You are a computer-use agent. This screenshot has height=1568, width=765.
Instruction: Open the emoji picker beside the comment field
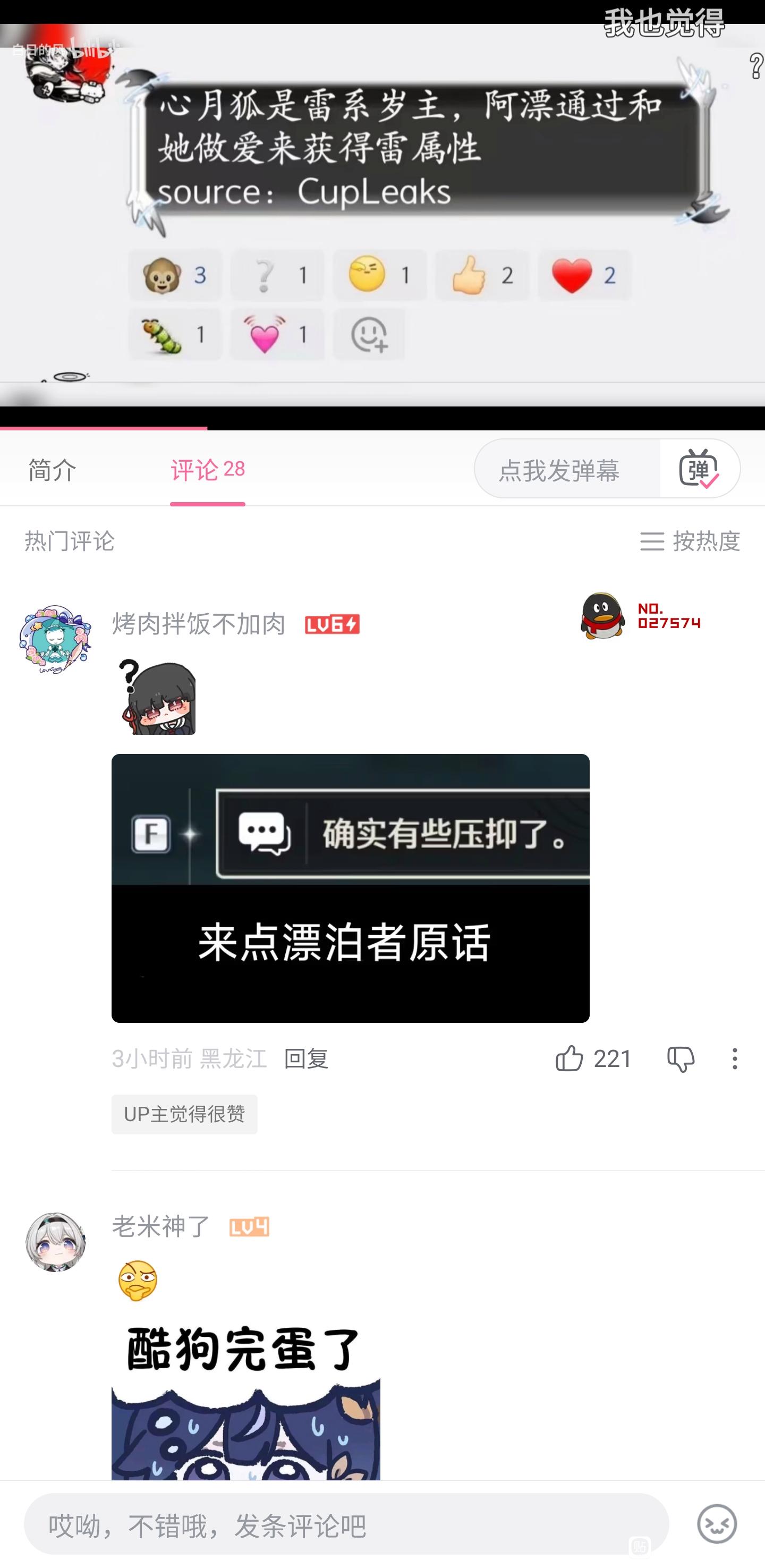(x=716, y=1524)
